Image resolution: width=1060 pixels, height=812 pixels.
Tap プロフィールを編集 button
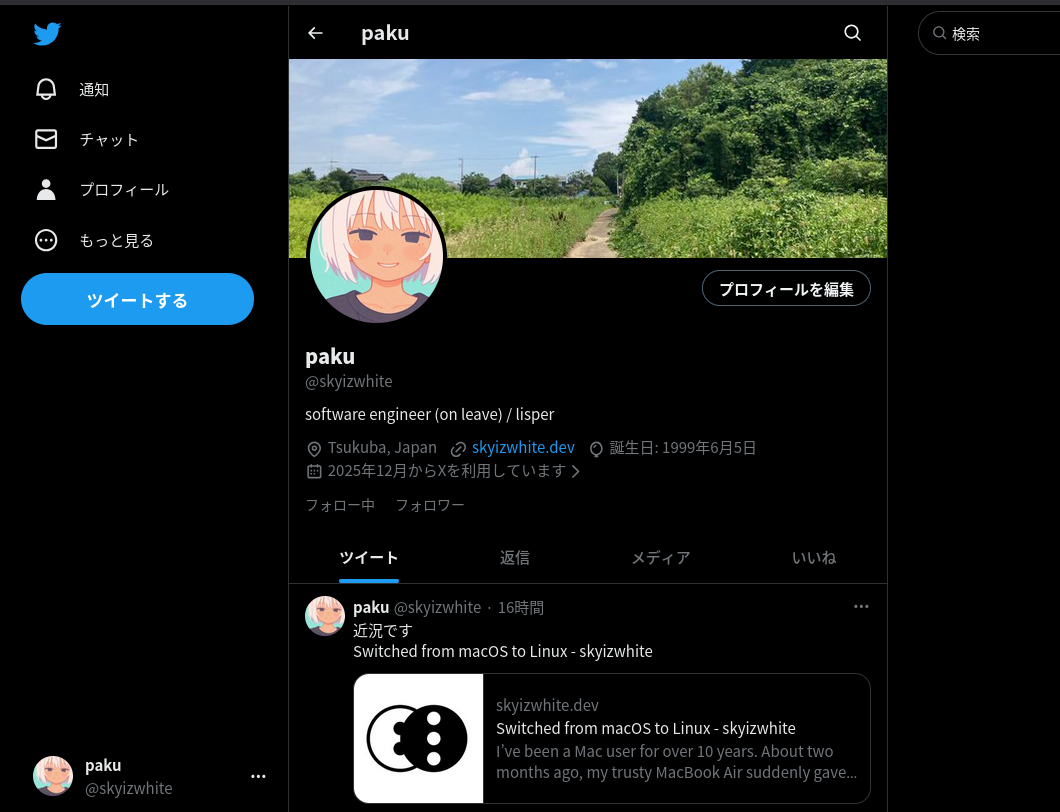[x=786, y=289]
